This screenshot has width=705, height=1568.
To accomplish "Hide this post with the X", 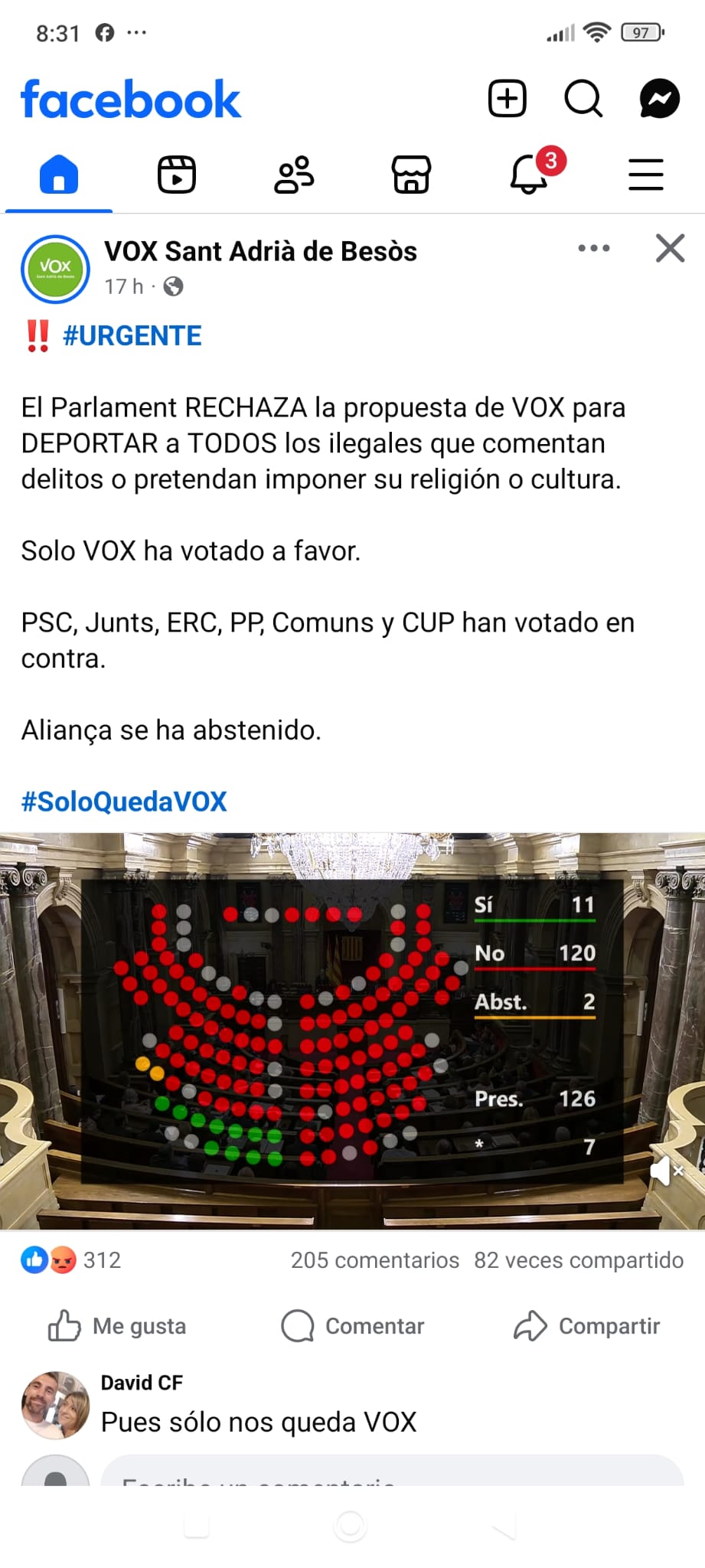I will coord(670,248).
